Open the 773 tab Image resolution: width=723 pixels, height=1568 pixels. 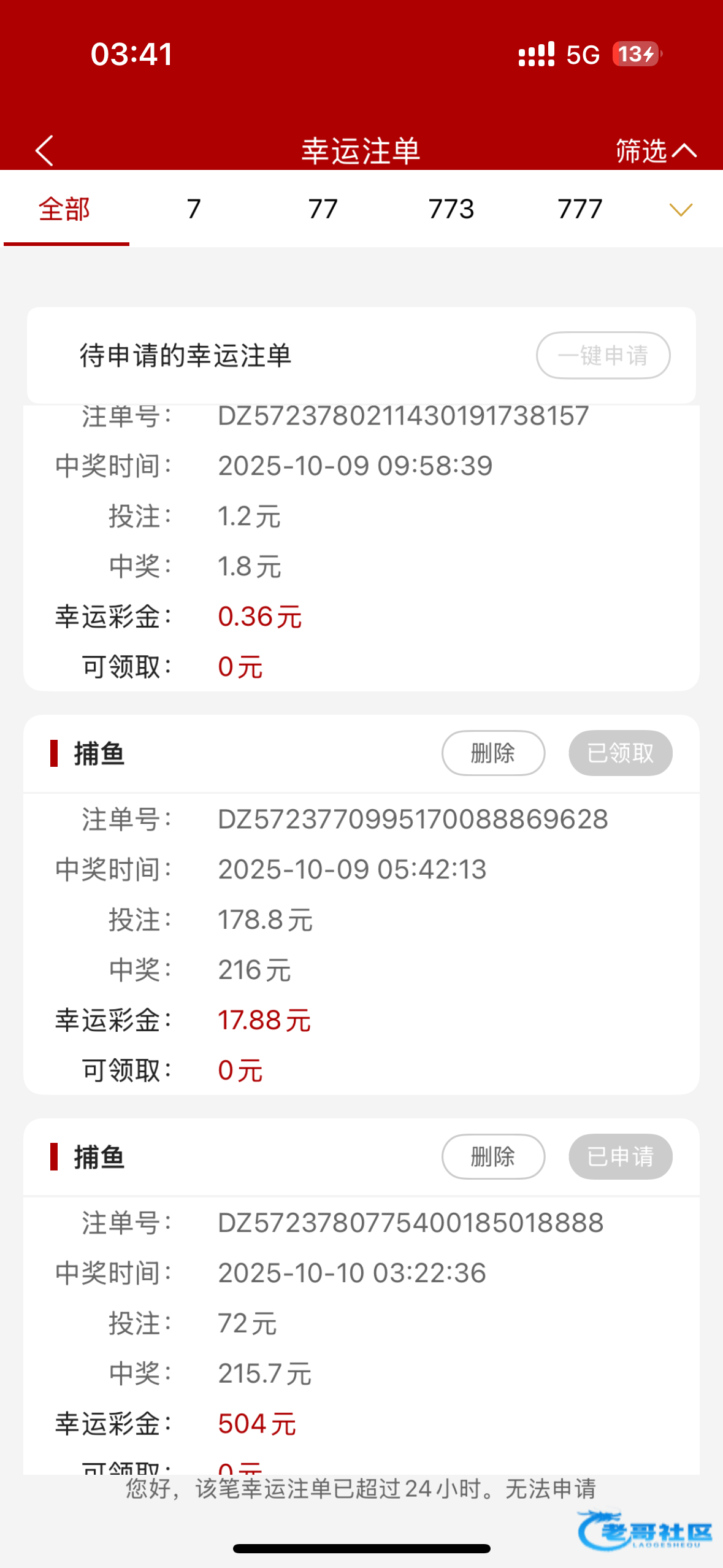coord(451,209)
